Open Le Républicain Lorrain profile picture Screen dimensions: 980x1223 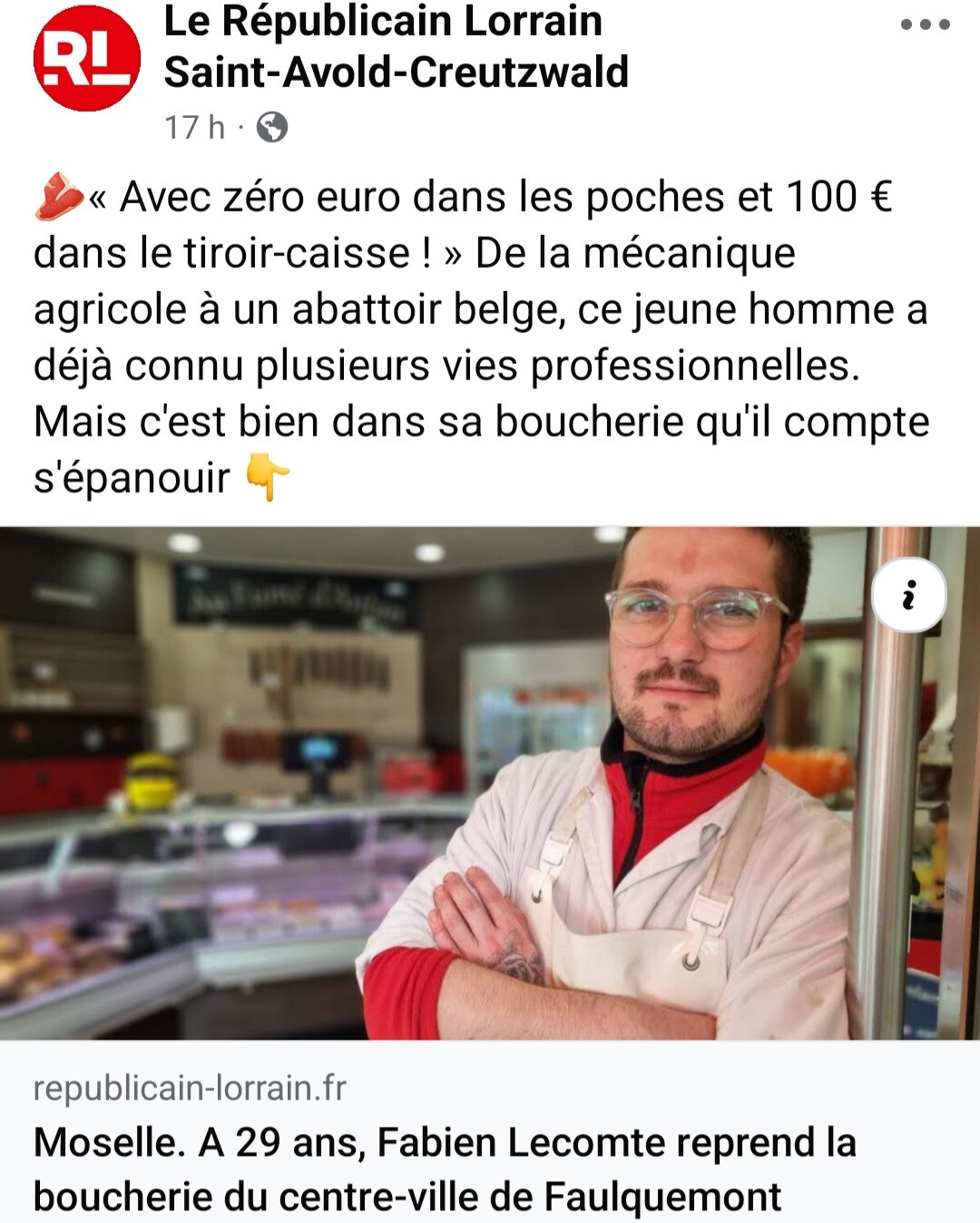87,58
